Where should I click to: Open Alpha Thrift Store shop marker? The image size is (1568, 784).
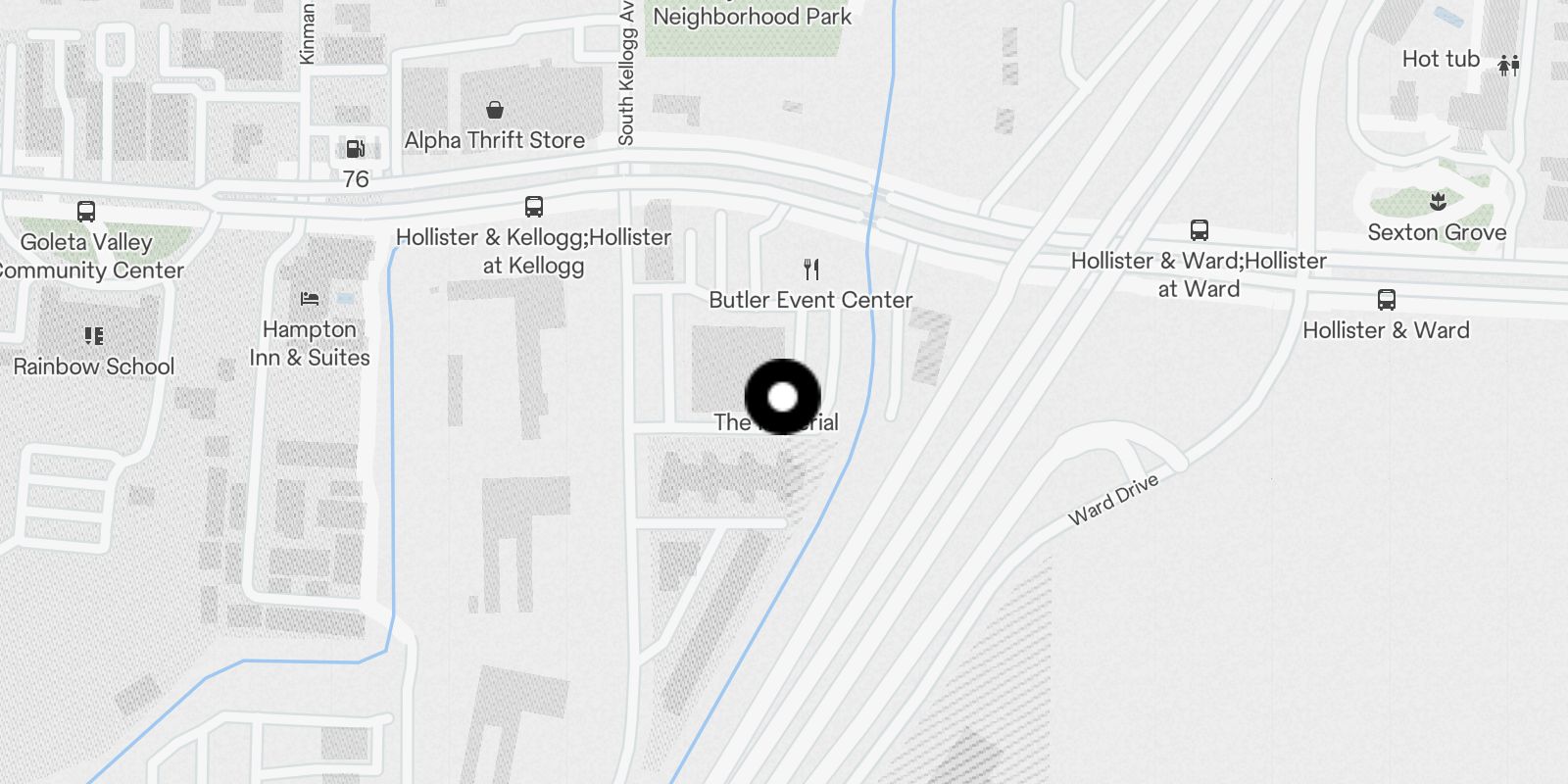tap(495, 110)
